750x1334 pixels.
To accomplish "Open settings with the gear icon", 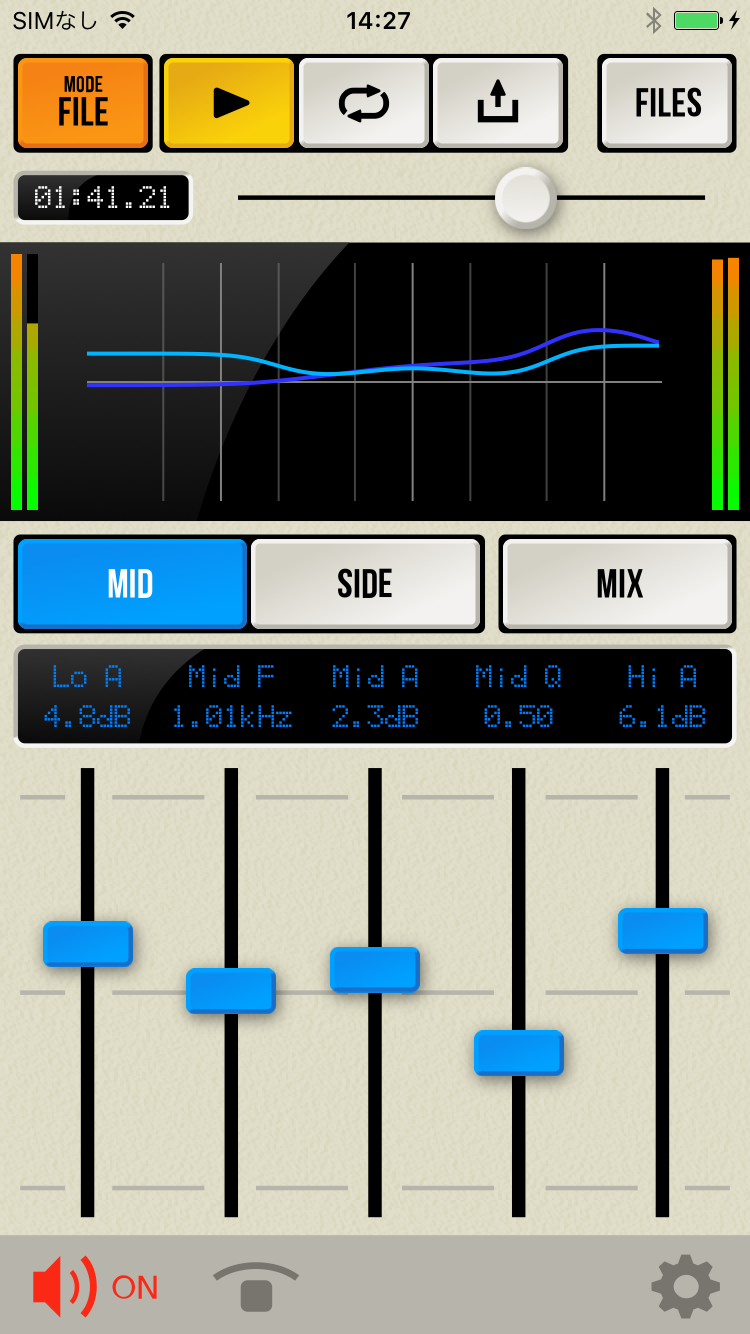I will [685, 1286].
